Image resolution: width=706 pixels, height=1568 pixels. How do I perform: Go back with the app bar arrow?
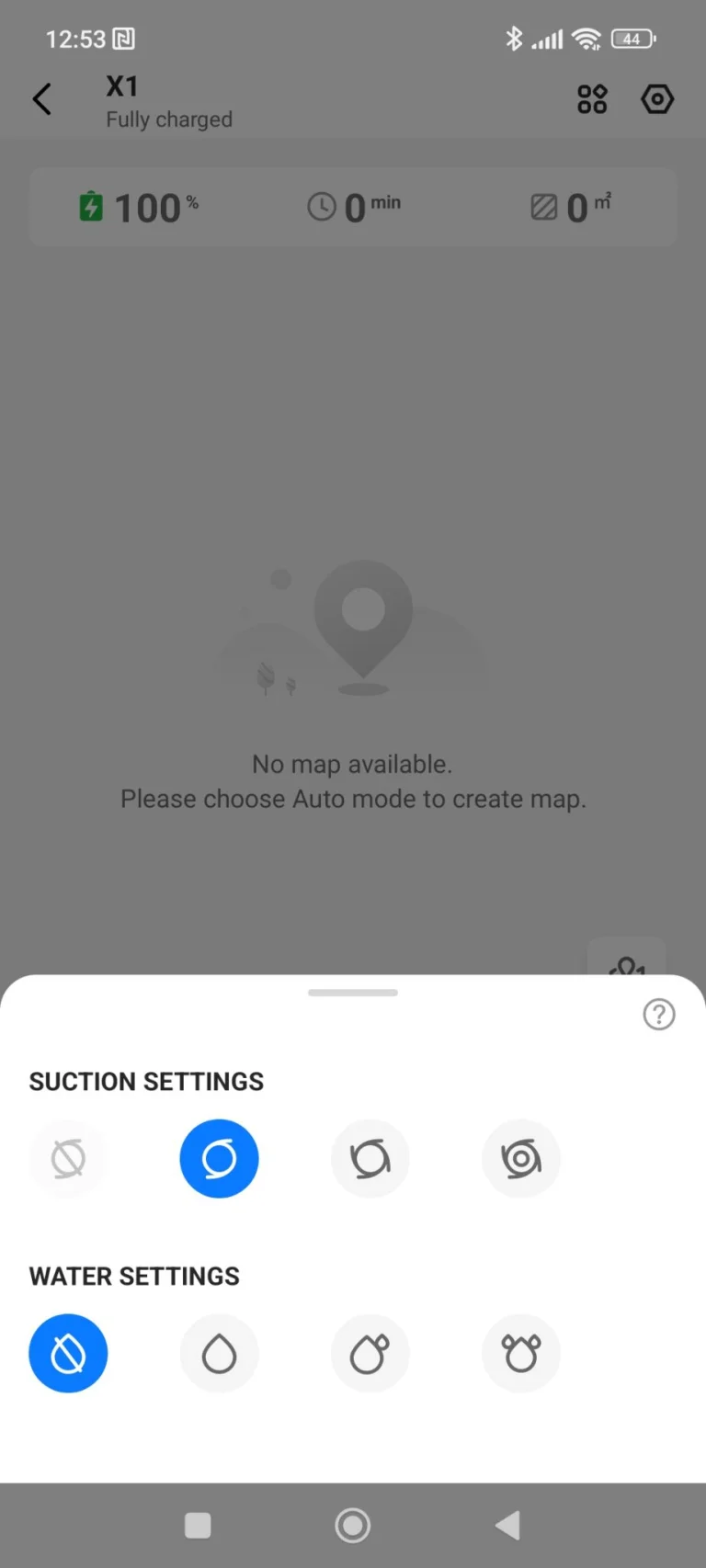(x=42, y=99)
